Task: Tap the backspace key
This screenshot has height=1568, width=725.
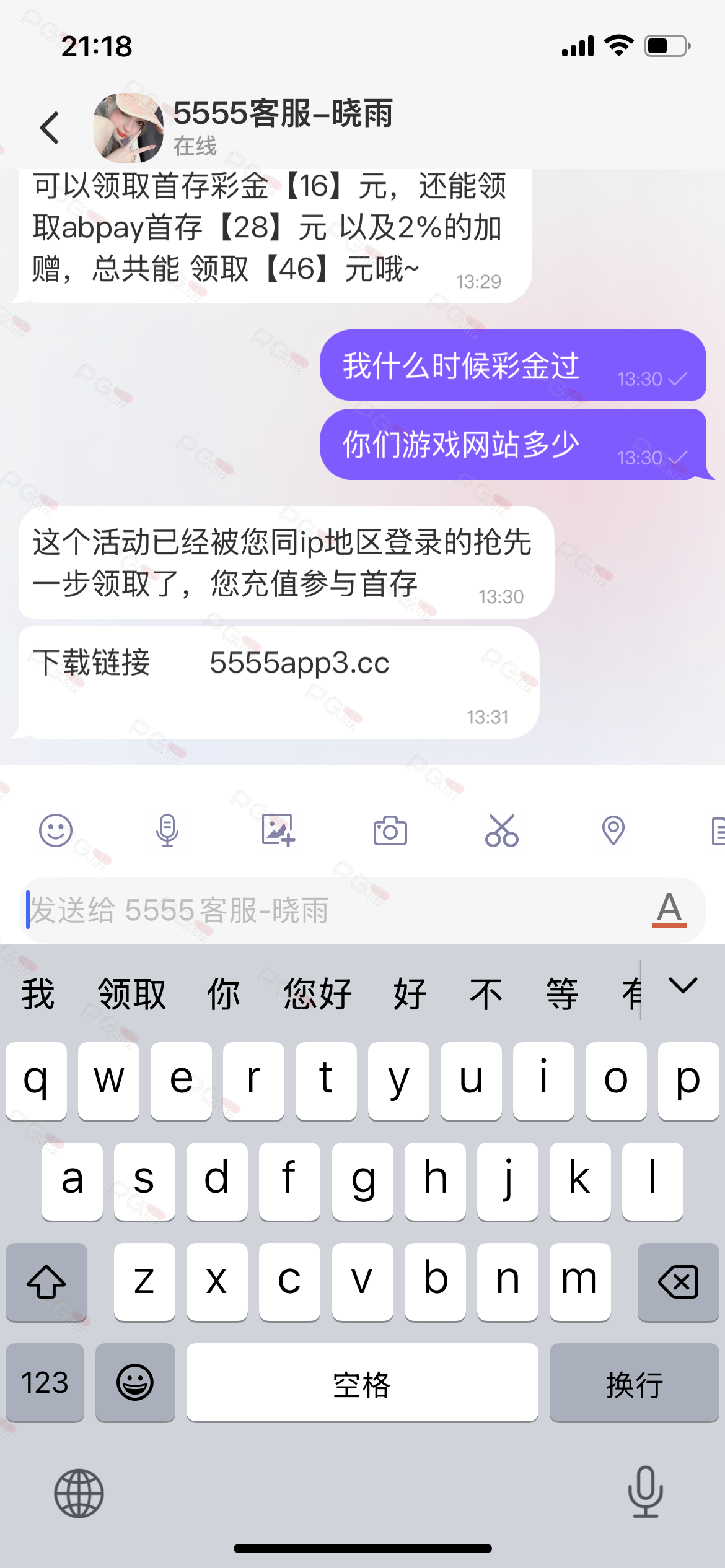Action: (678, 1281)
